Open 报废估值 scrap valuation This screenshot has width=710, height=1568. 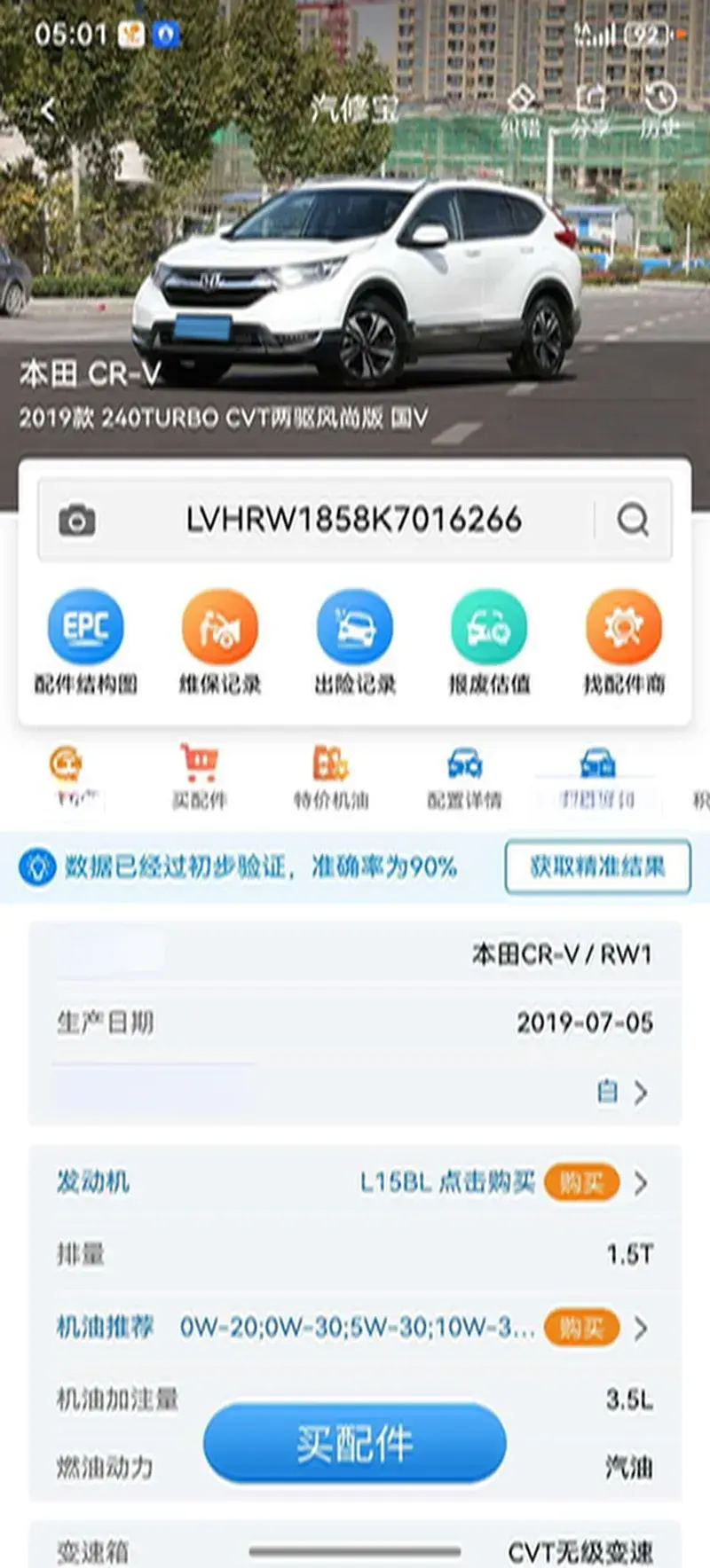(489, 642)
